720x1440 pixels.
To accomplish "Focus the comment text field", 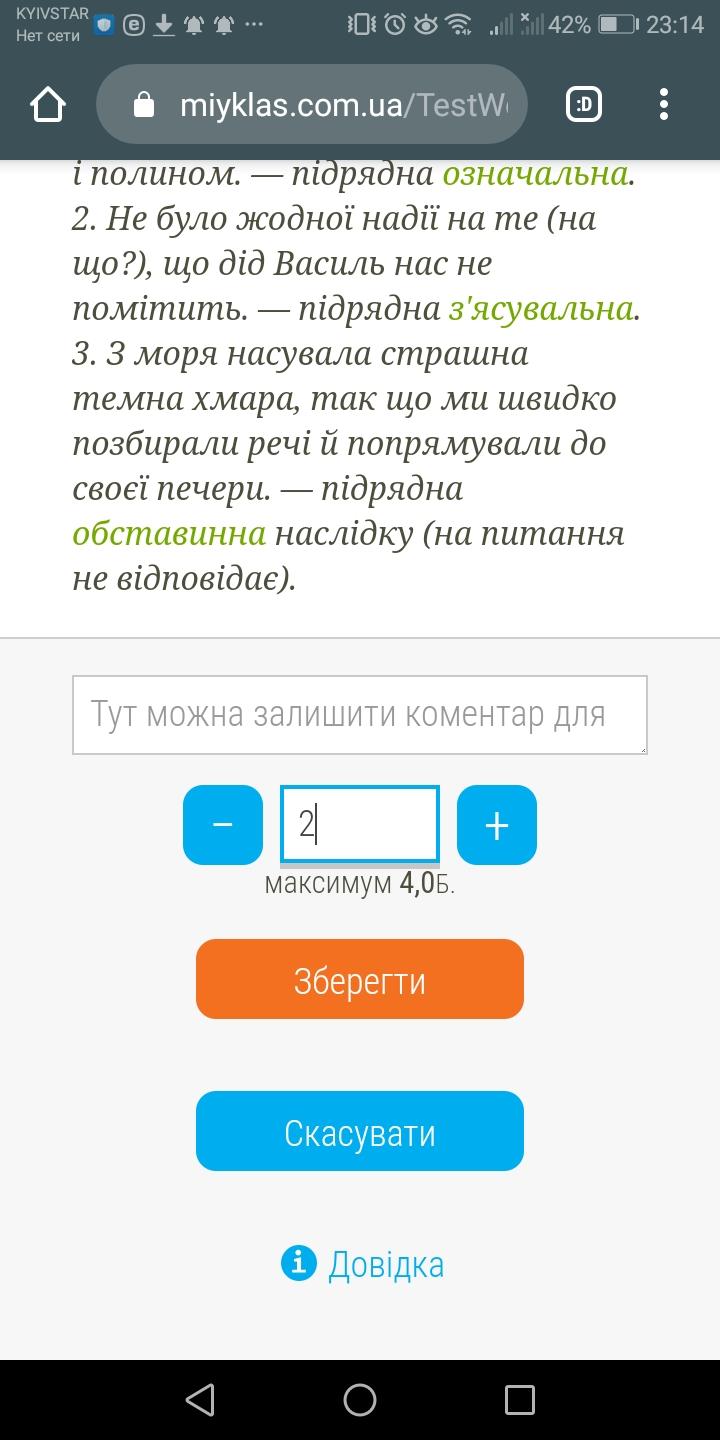I will (359, 715).
